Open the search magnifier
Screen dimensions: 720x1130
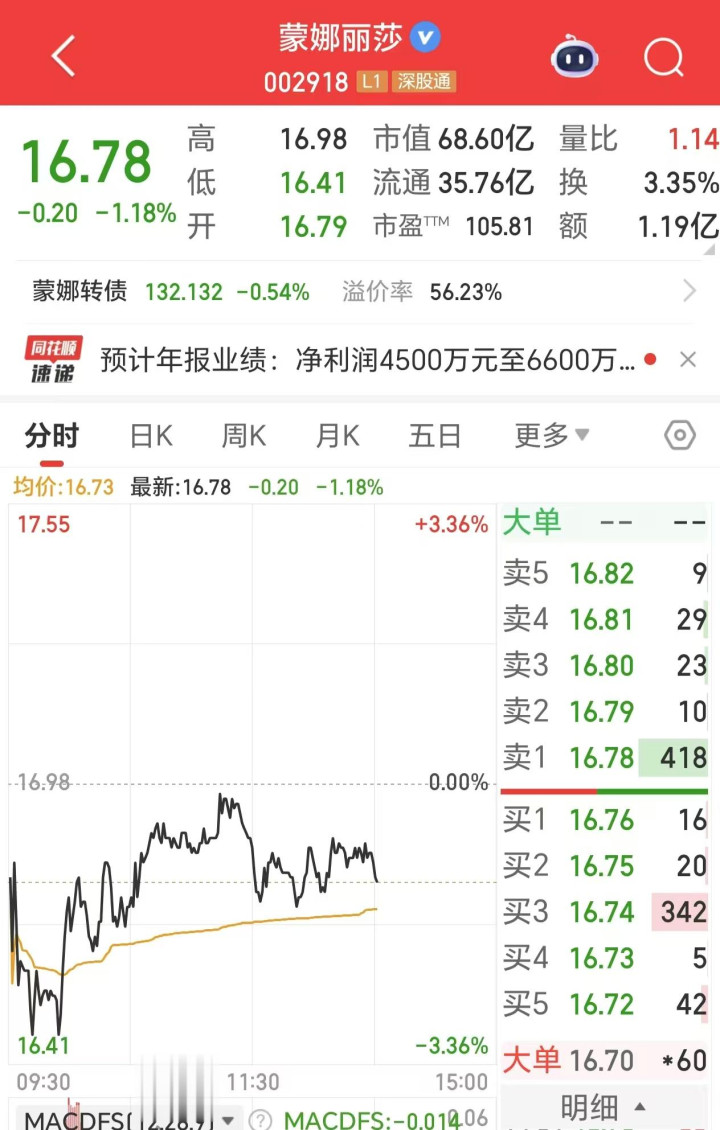point(663,56)
